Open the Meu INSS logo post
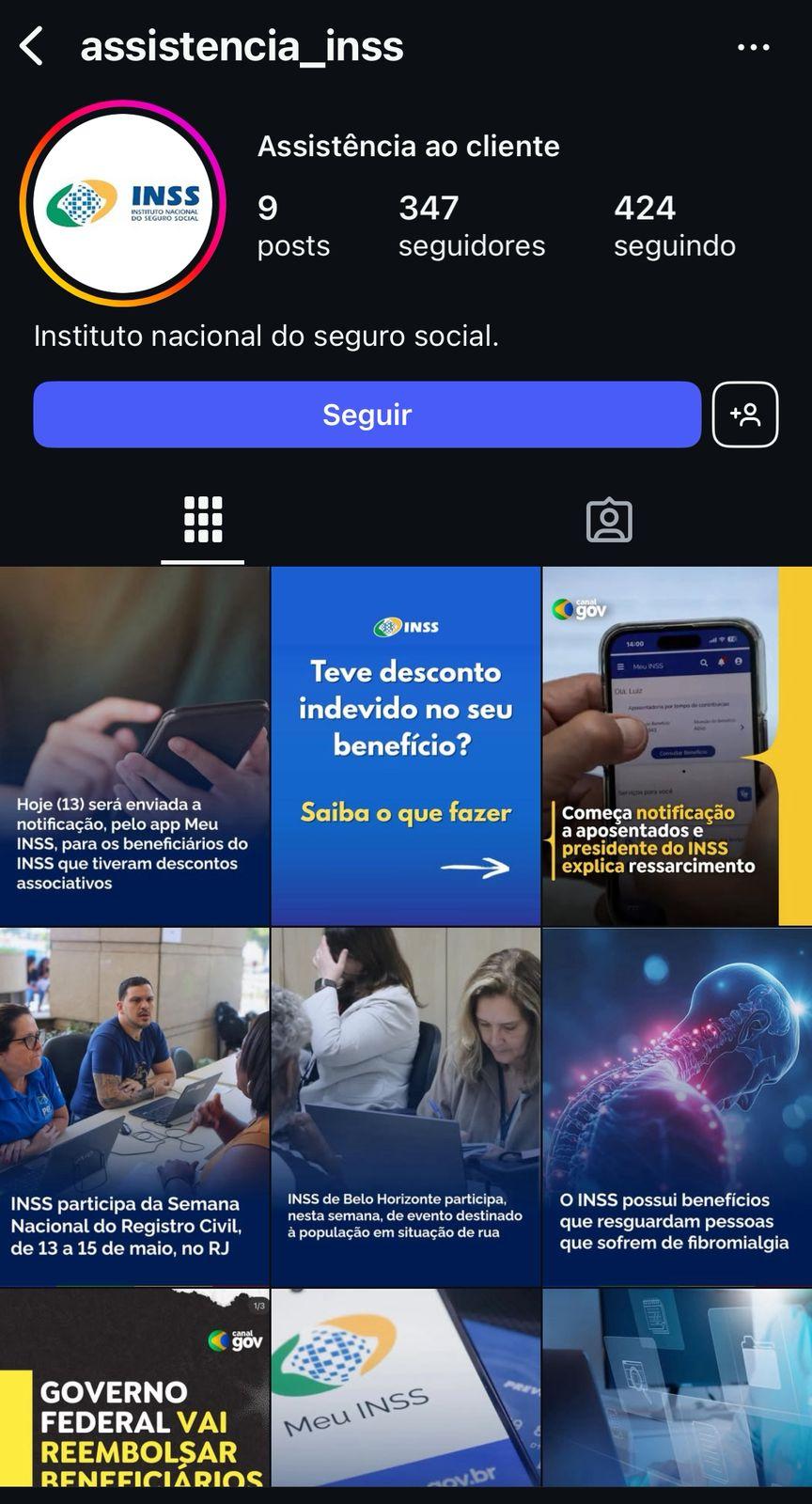 coord(405,1388)
